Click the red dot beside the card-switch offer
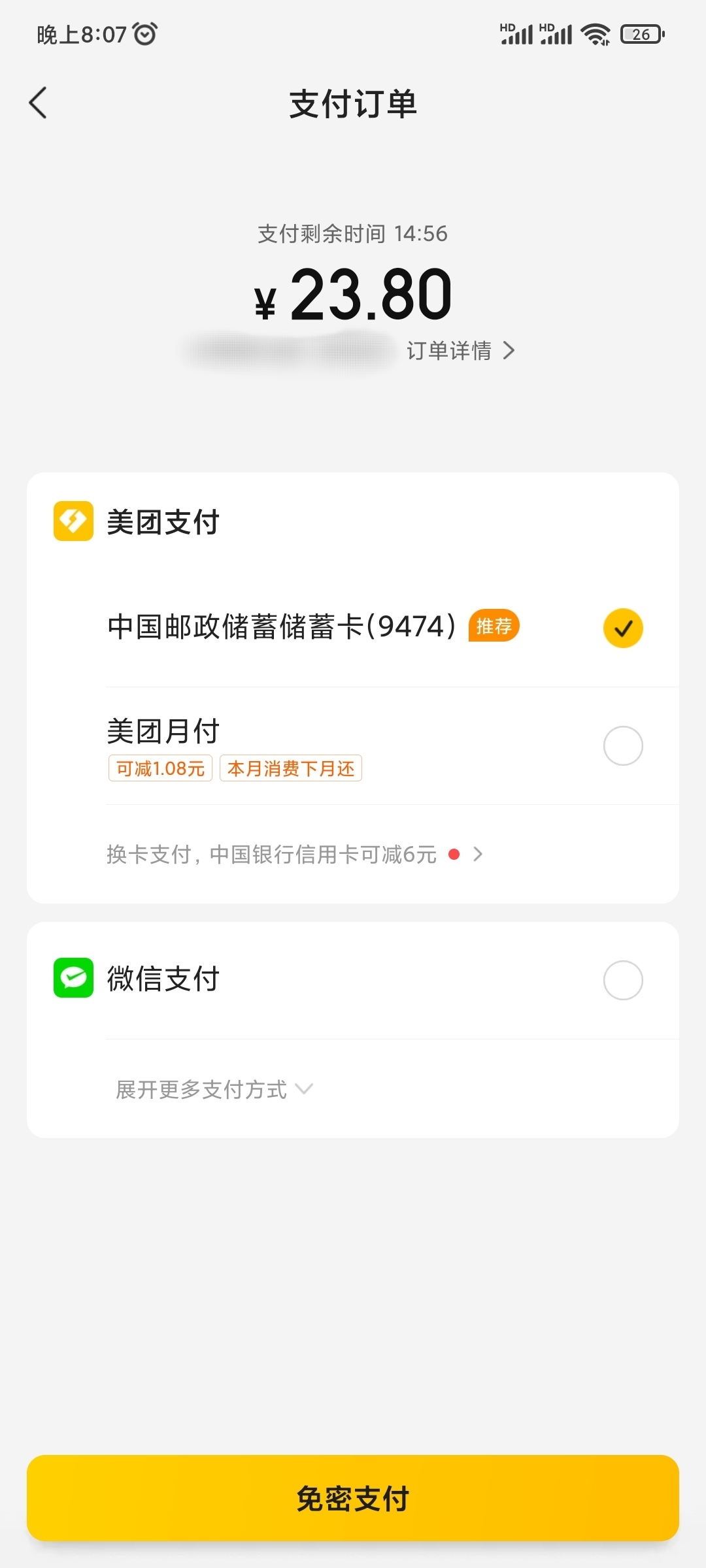This screenshot has width=706, height=1568. coord(454,853)
